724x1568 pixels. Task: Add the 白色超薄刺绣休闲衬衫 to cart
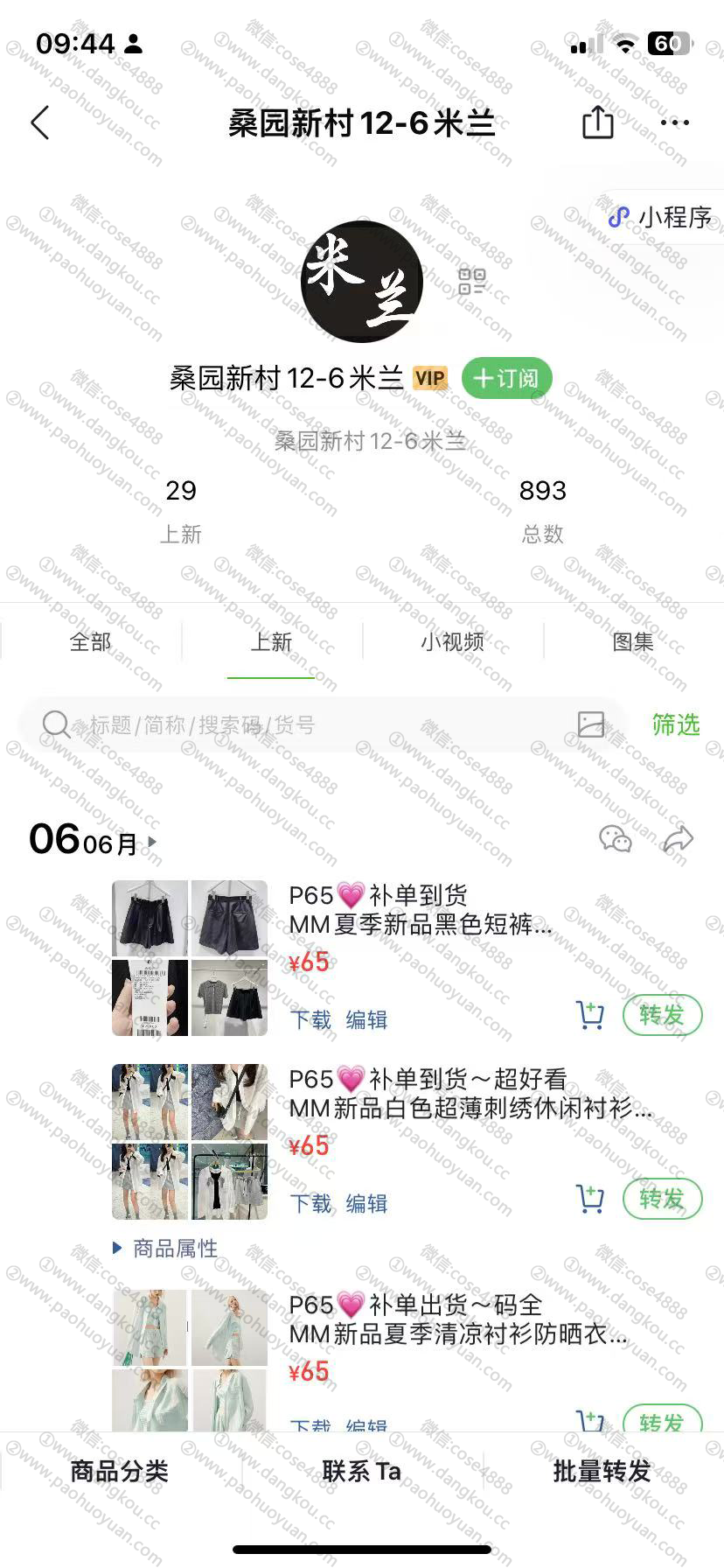click(590, 1199)
